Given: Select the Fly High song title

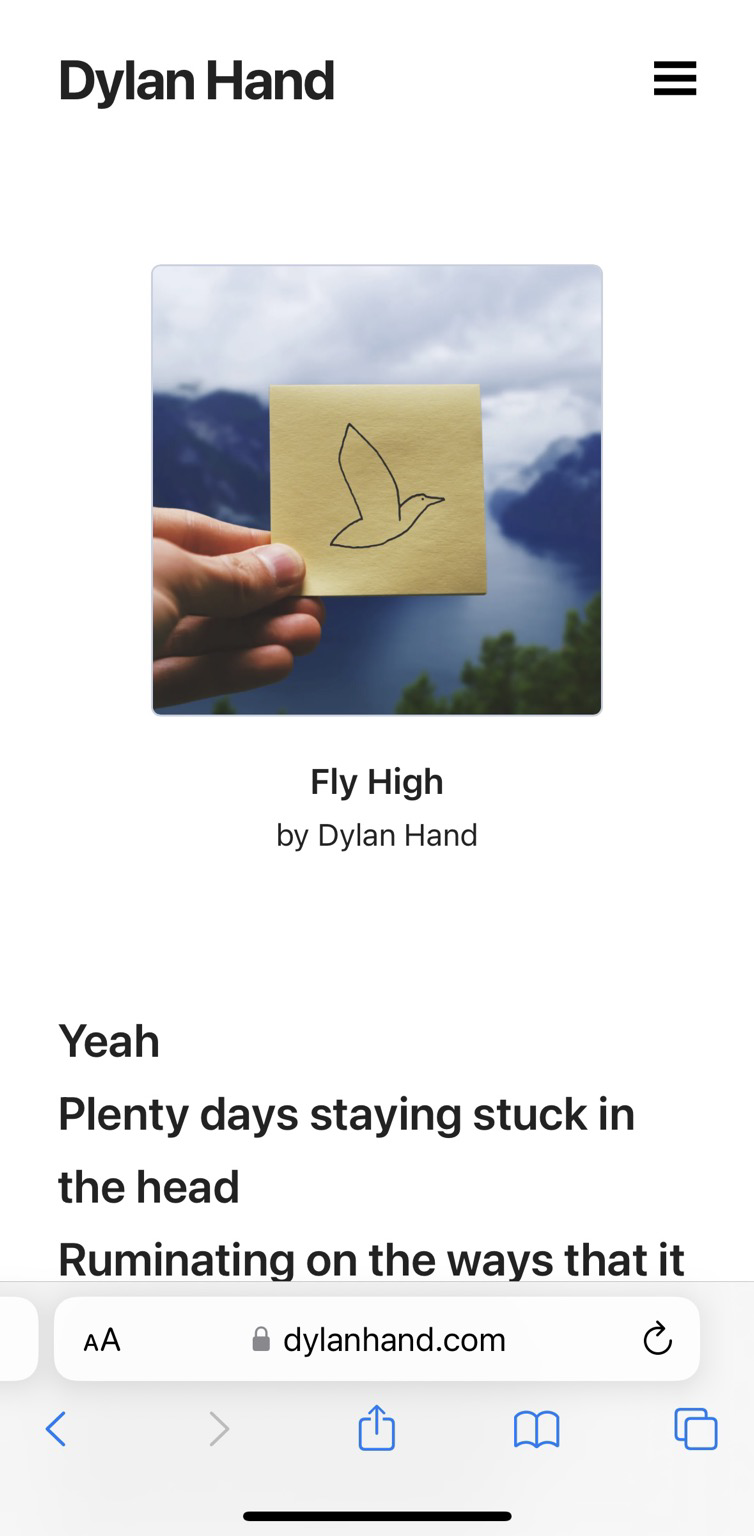Looking at the screenshot, I should pyautogui.click(x=377, y=781).
